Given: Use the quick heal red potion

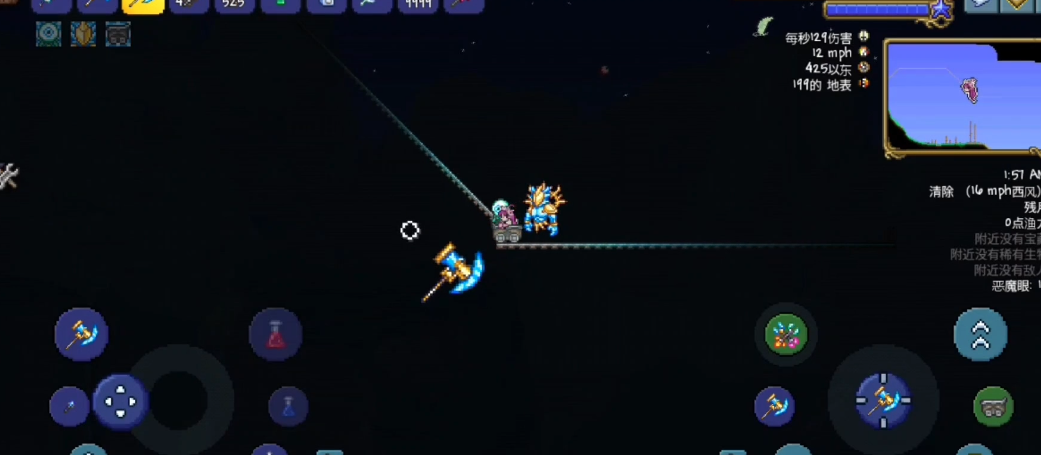Looking at the screenshot, I should [x=276, y=334].
